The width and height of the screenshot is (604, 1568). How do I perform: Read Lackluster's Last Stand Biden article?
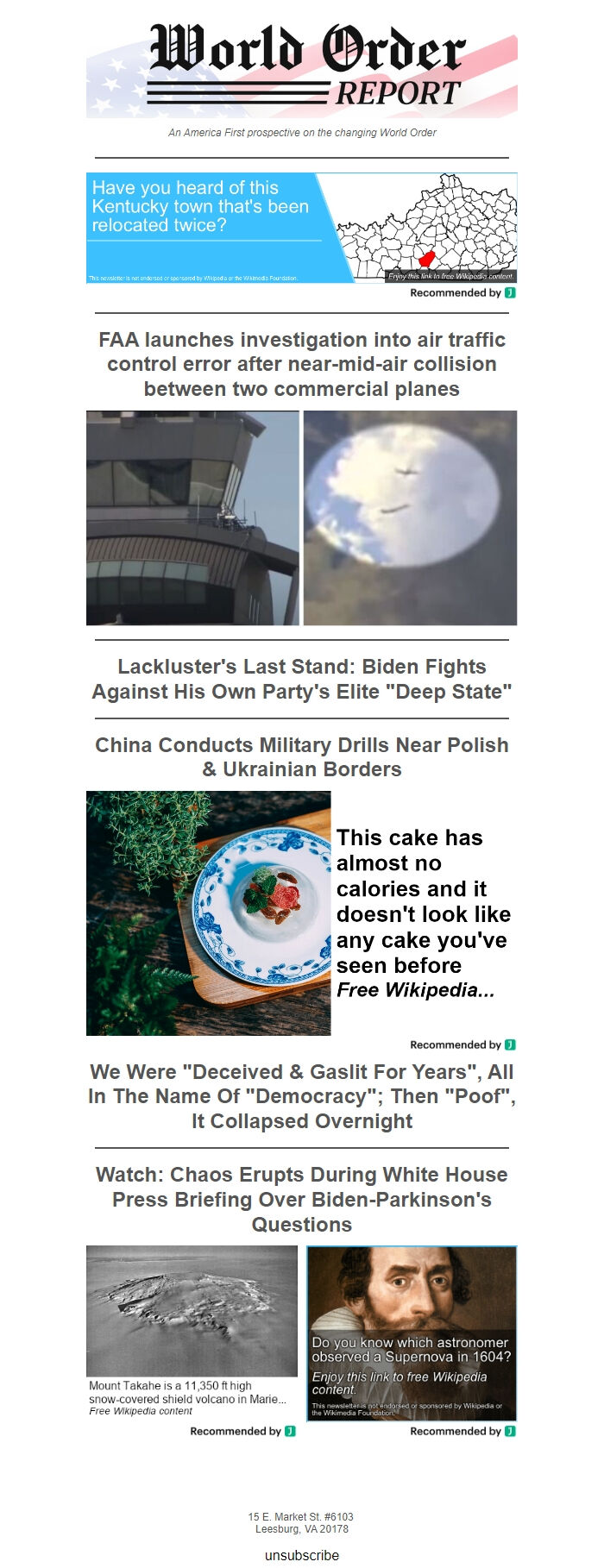pyautogui.click(x=301, y=679)
